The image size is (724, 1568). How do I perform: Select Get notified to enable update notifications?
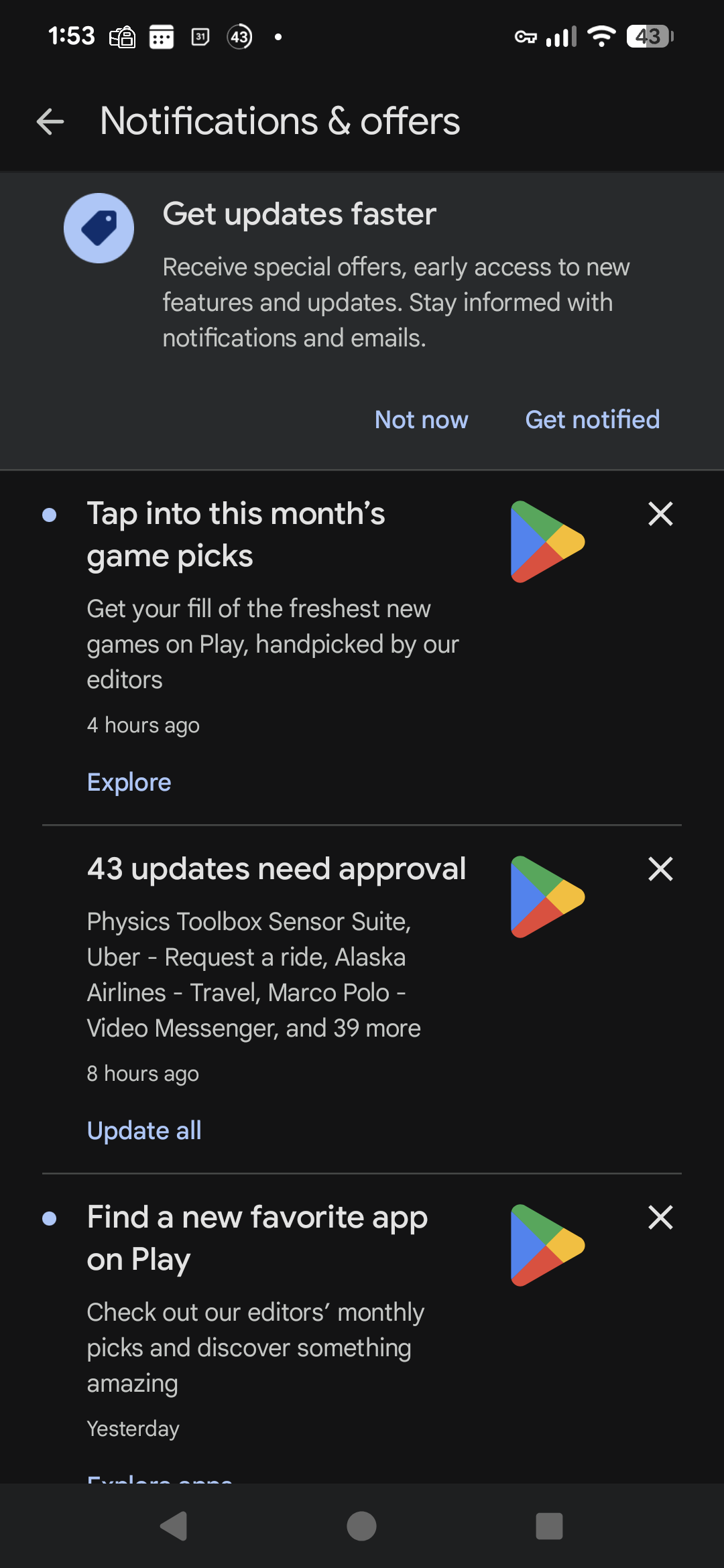pos(593,419)
